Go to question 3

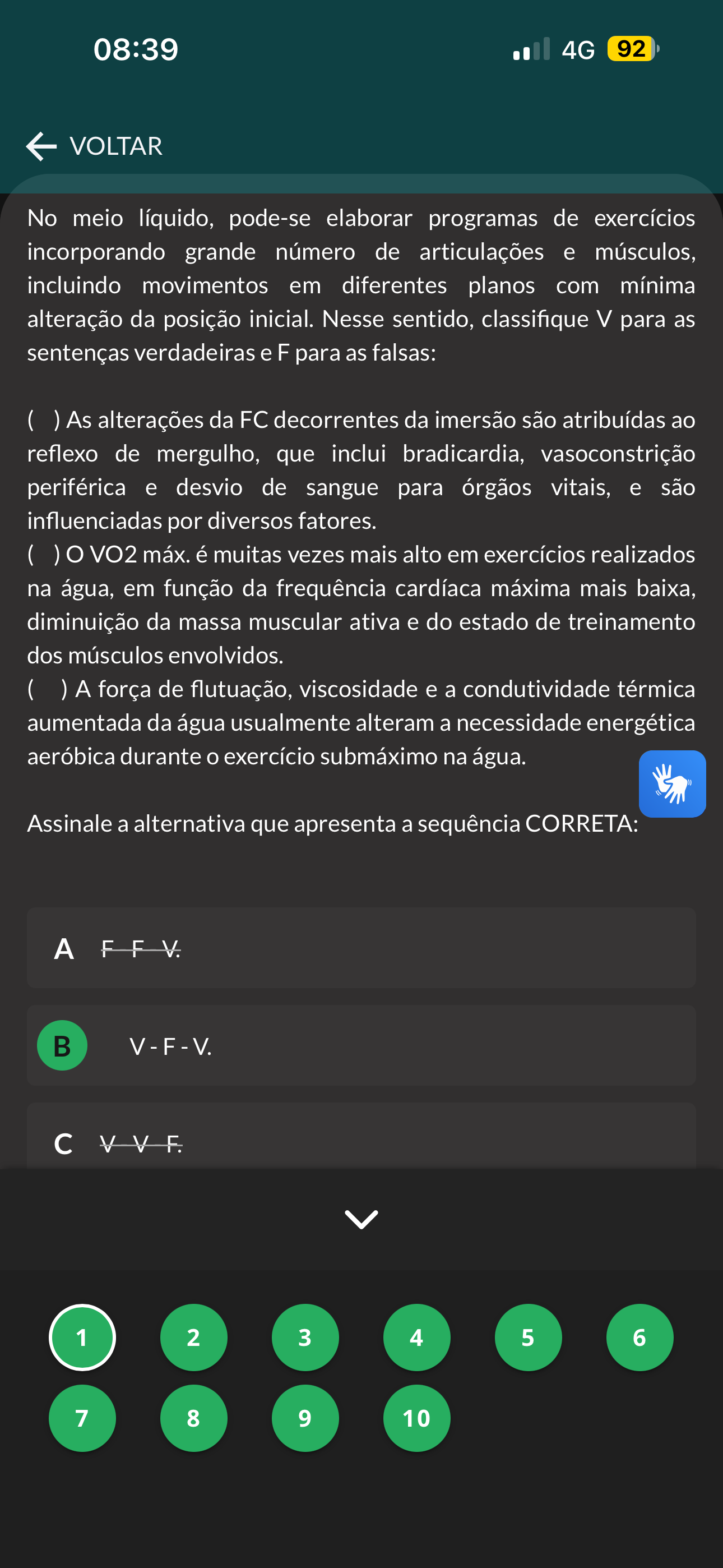(x=305, y=1338)
